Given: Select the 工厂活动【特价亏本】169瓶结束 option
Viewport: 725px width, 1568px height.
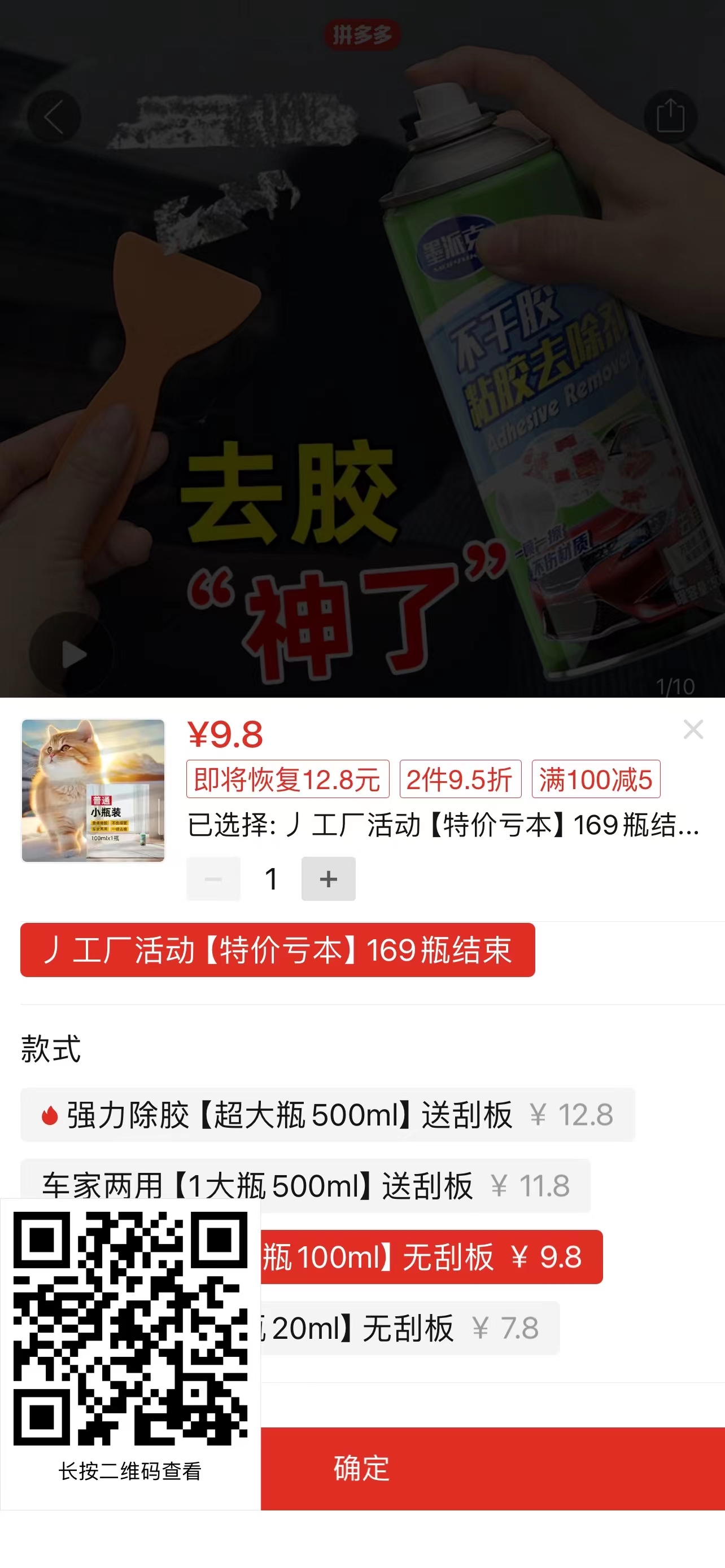Looking at the screenshot, I should tap(278, 950).
